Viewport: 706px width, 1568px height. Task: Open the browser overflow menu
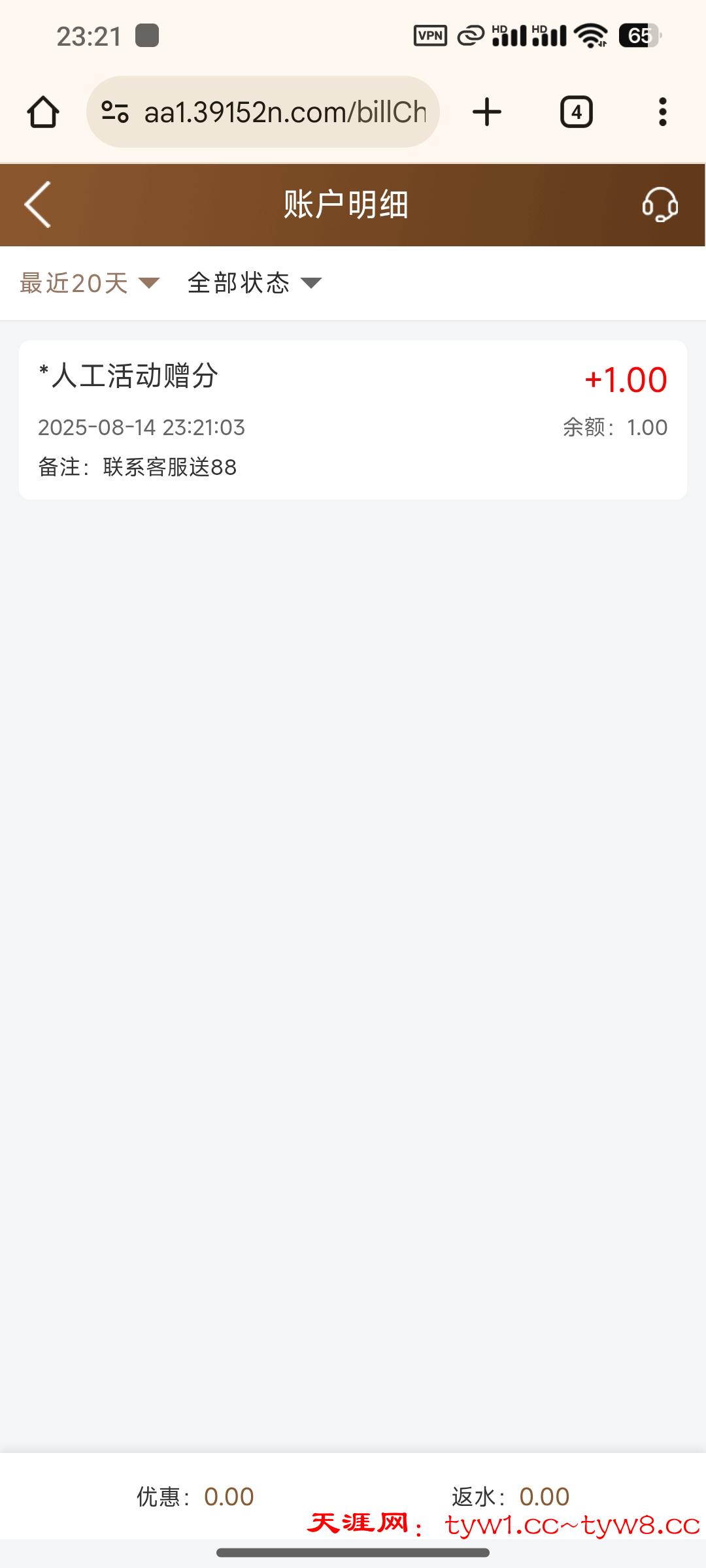click(x=662, y=112)
